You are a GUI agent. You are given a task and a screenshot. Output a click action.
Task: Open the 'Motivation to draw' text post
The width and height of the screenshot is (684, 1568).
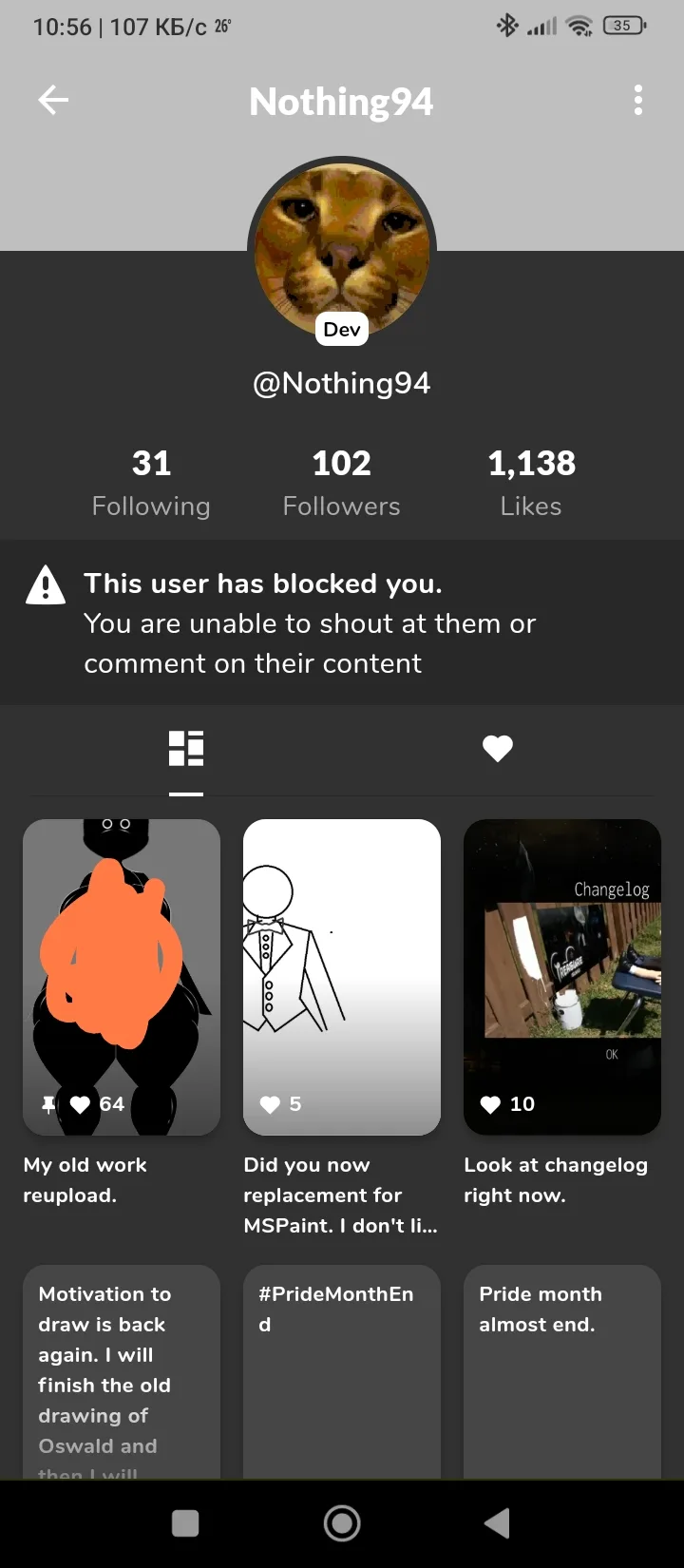click(122, 1371)
